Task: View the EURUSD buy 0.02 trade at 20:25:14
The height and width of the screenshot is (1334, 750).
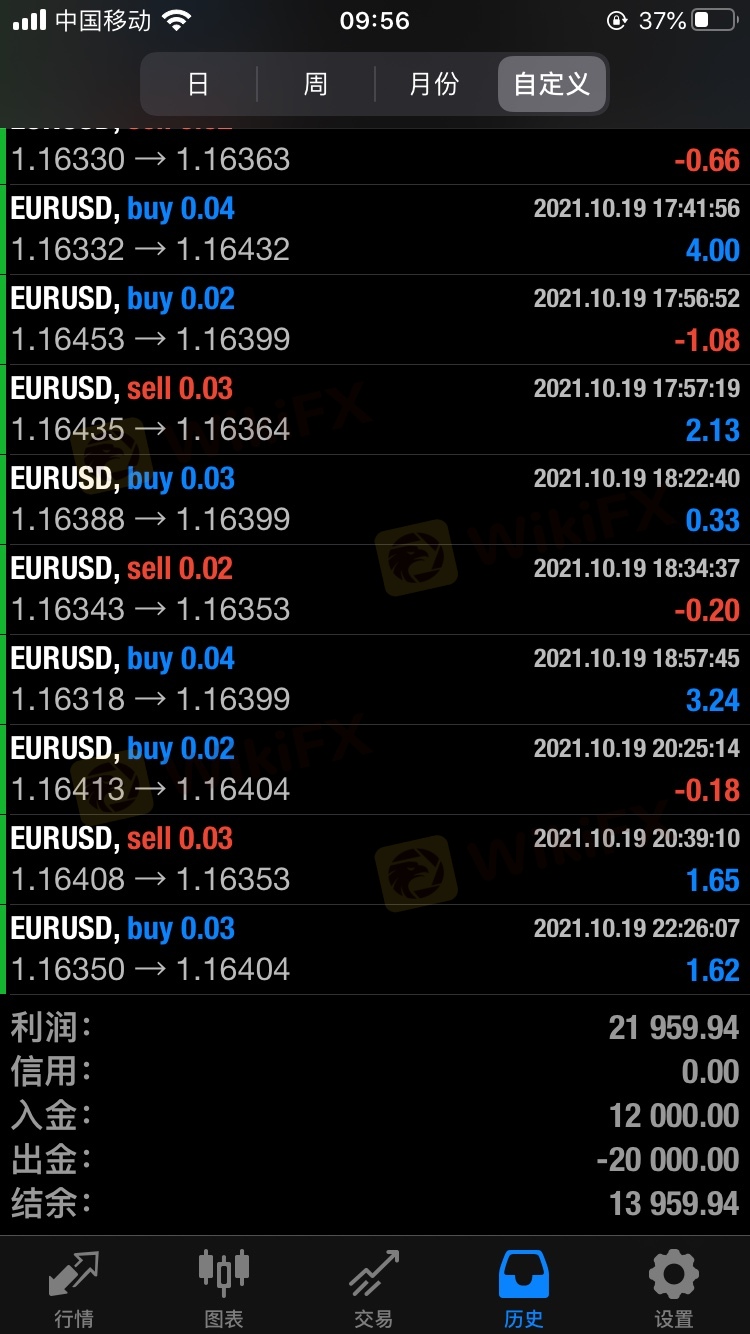Action: 375,770
